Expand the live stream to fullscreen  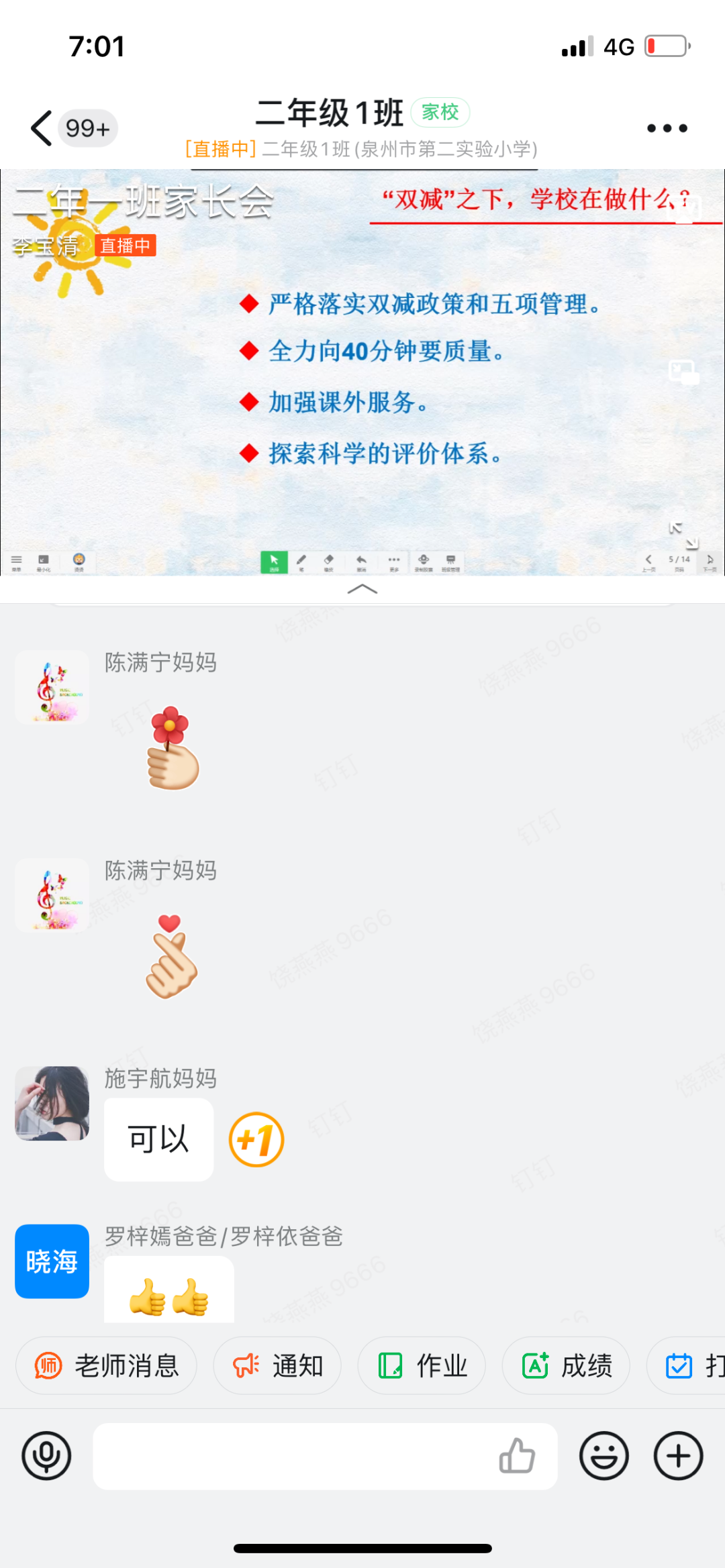(x=683, y=535)
